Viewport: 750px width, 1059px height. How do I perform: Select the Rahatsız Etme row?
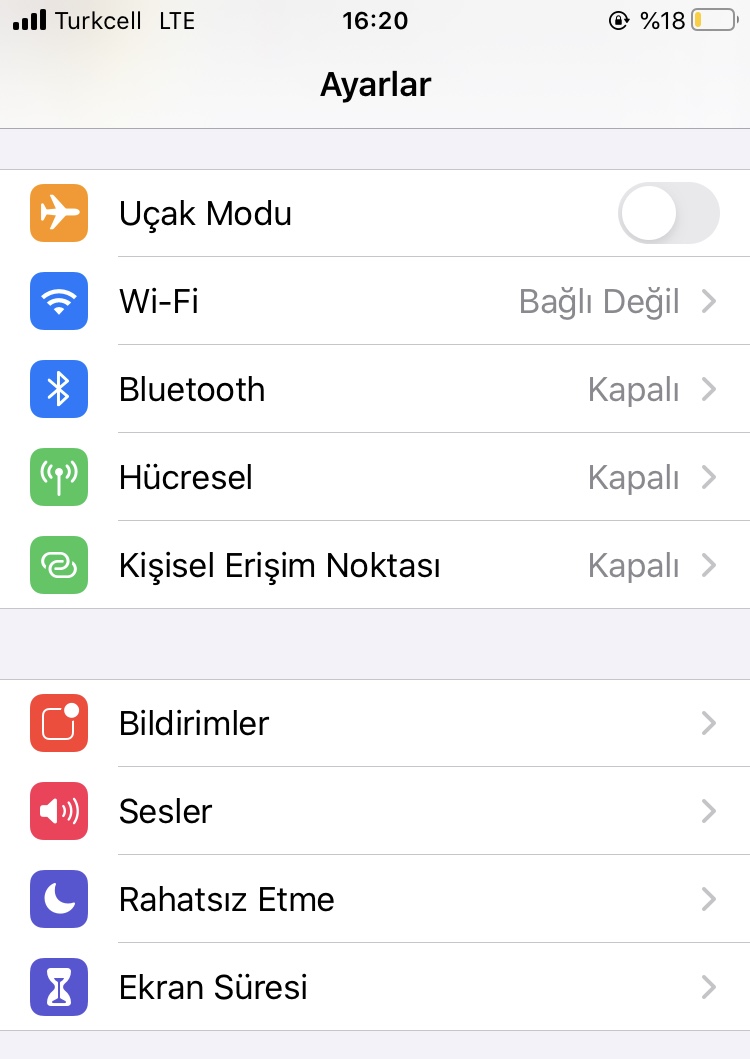[x=375, y=899]
